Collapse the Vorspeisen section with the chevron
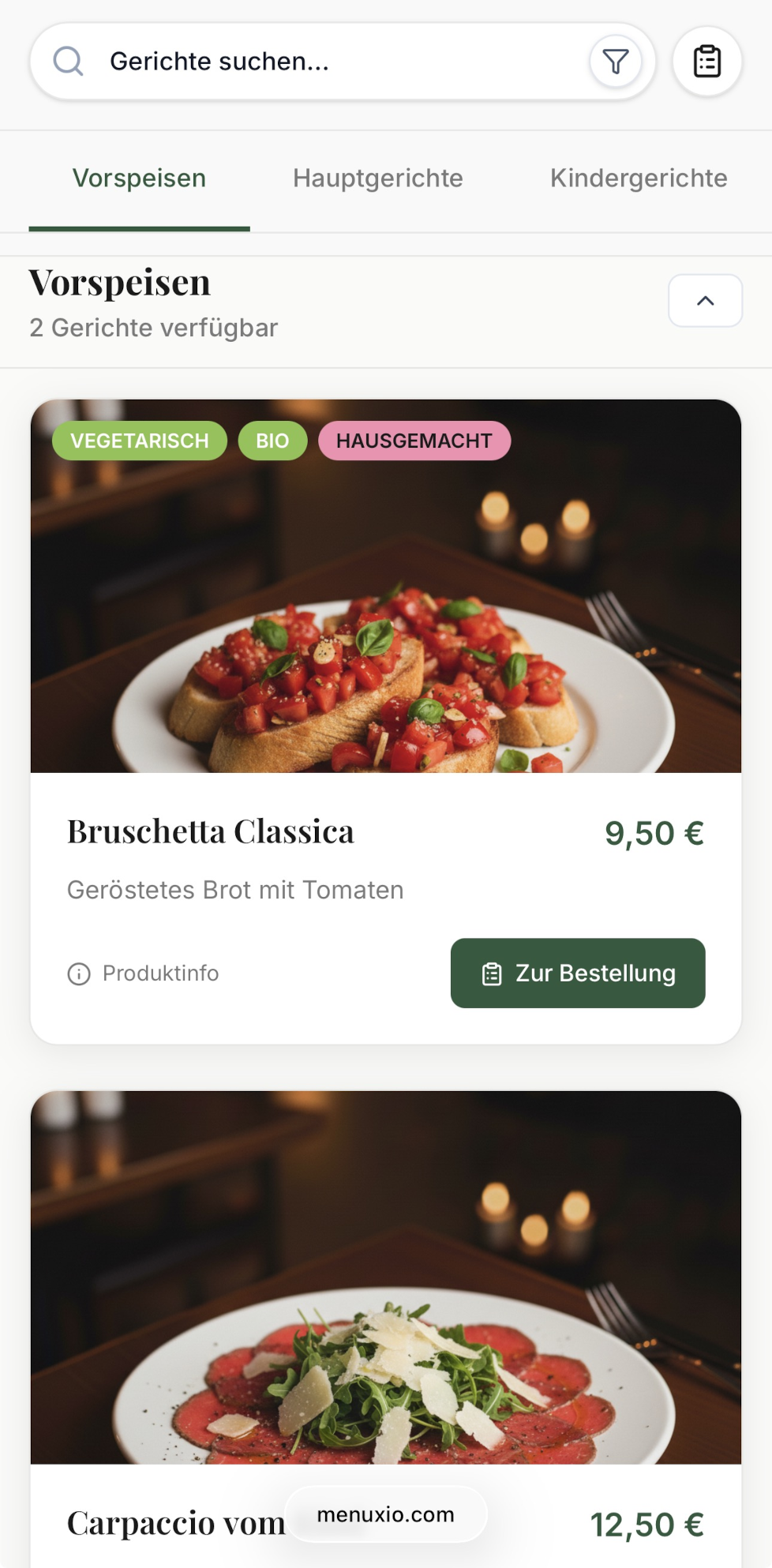The width and height of the screenshot is (772, 1568). pos(704,300)
